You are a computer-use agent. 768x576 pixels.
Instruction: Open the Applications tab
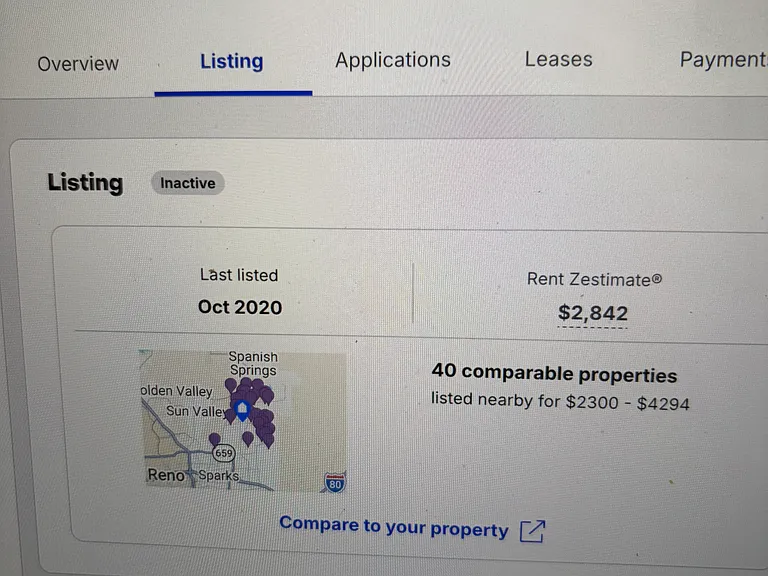(393, 60)
